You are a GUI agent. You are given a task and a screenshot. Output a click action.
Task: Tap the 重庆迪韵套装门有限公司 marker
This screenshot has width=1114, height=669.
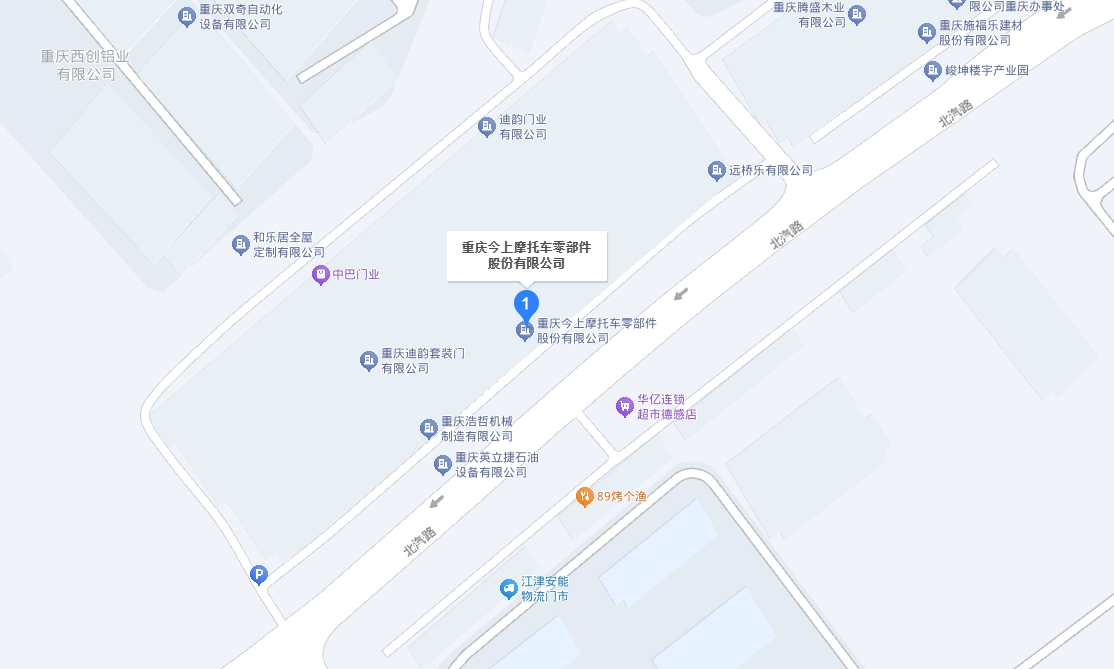tap(368, 360)
